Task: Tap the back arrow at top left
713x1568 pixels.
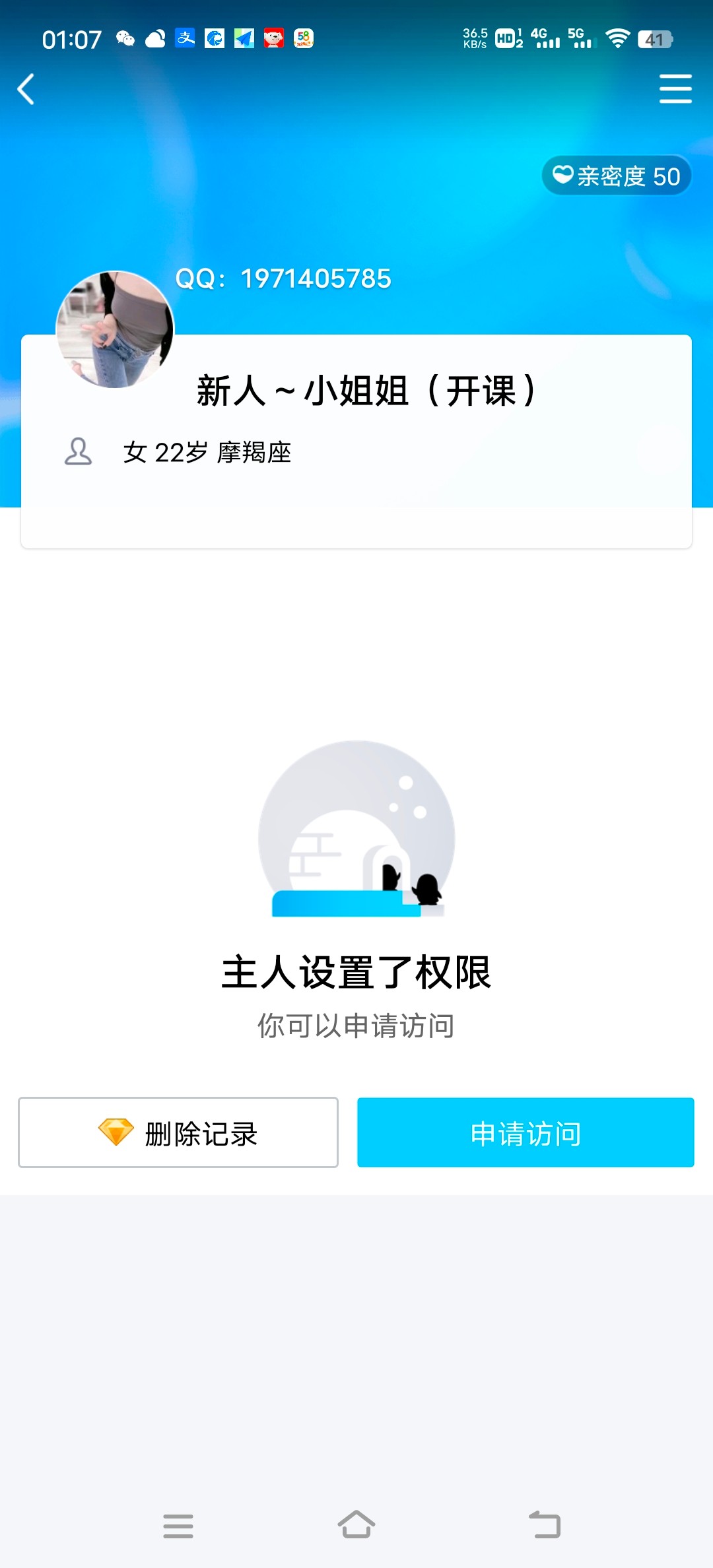Action: pyautogui.click(x=26, y=89)
